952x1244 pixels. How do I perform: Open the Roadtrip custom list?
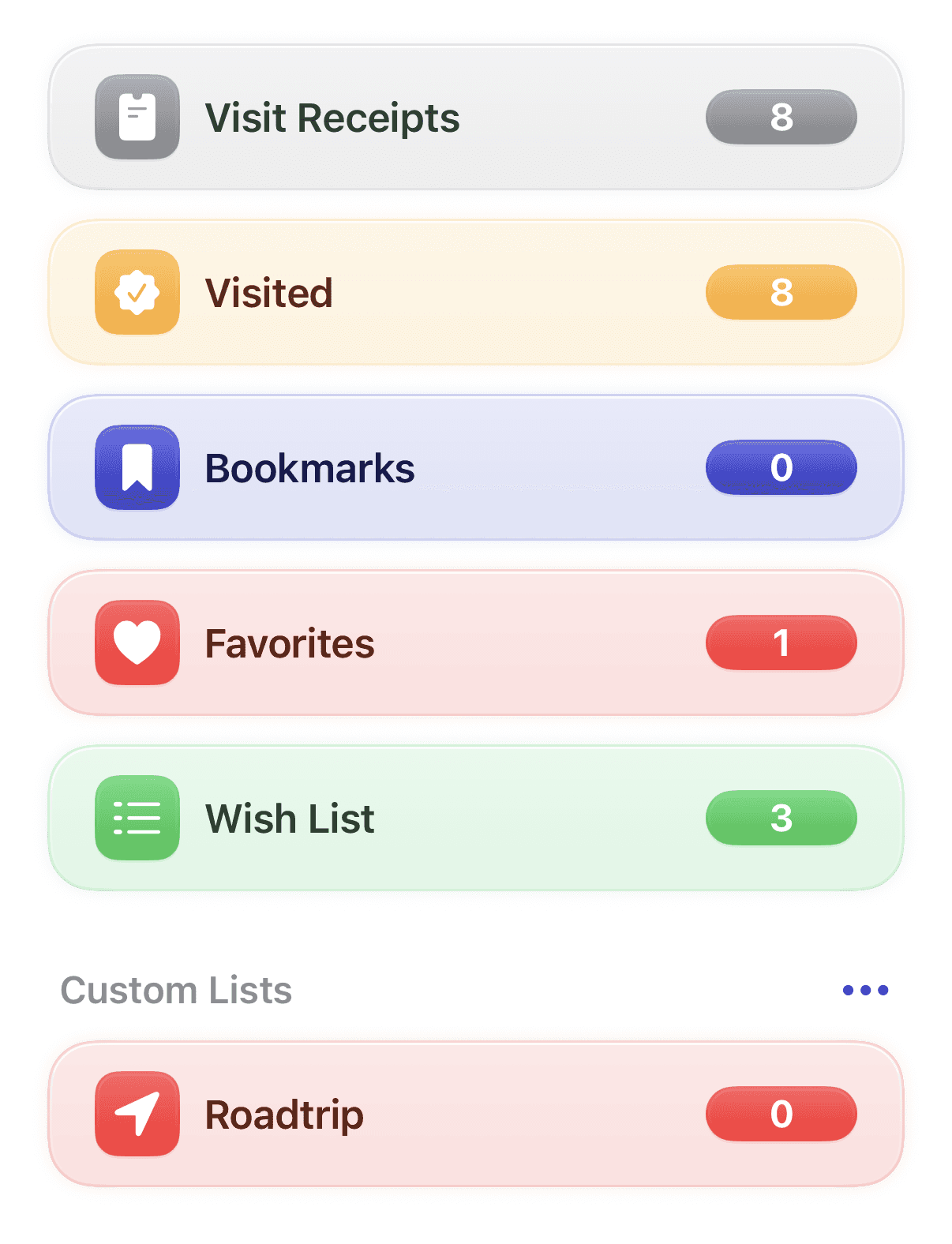point(475,1114)
